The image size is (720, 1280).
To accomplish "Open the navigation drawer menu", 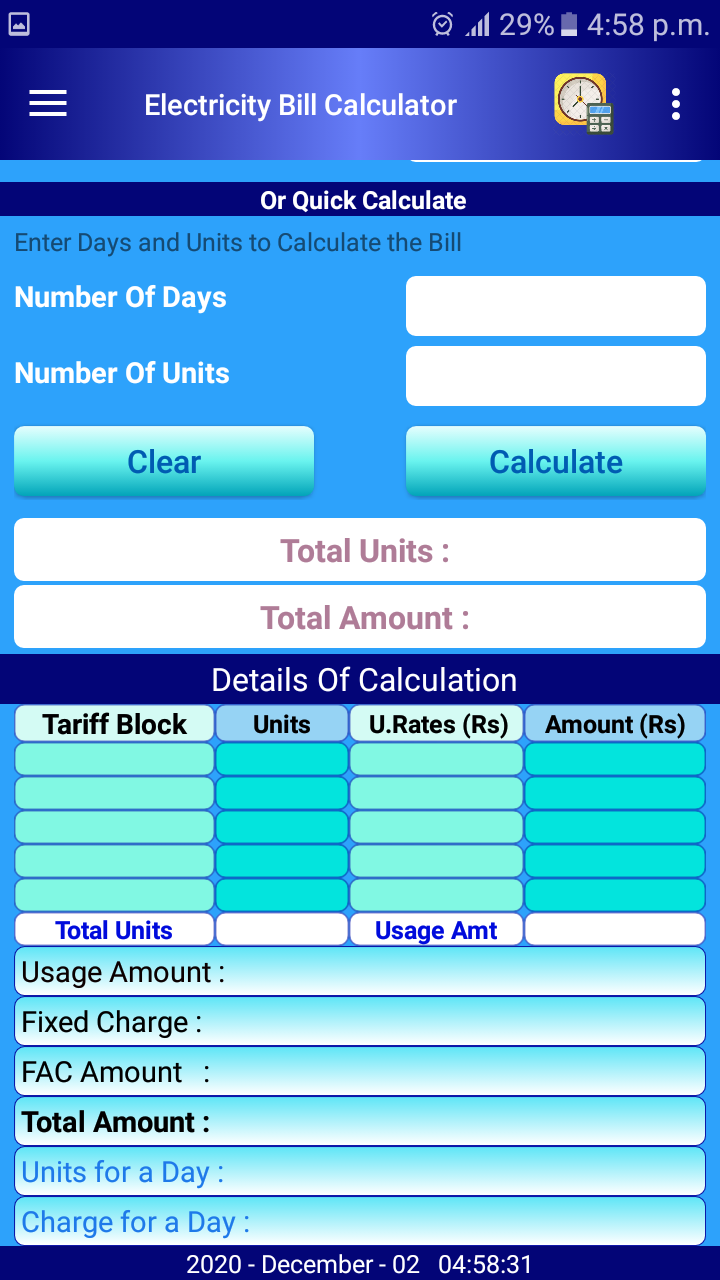I will [x=46, y=103].
